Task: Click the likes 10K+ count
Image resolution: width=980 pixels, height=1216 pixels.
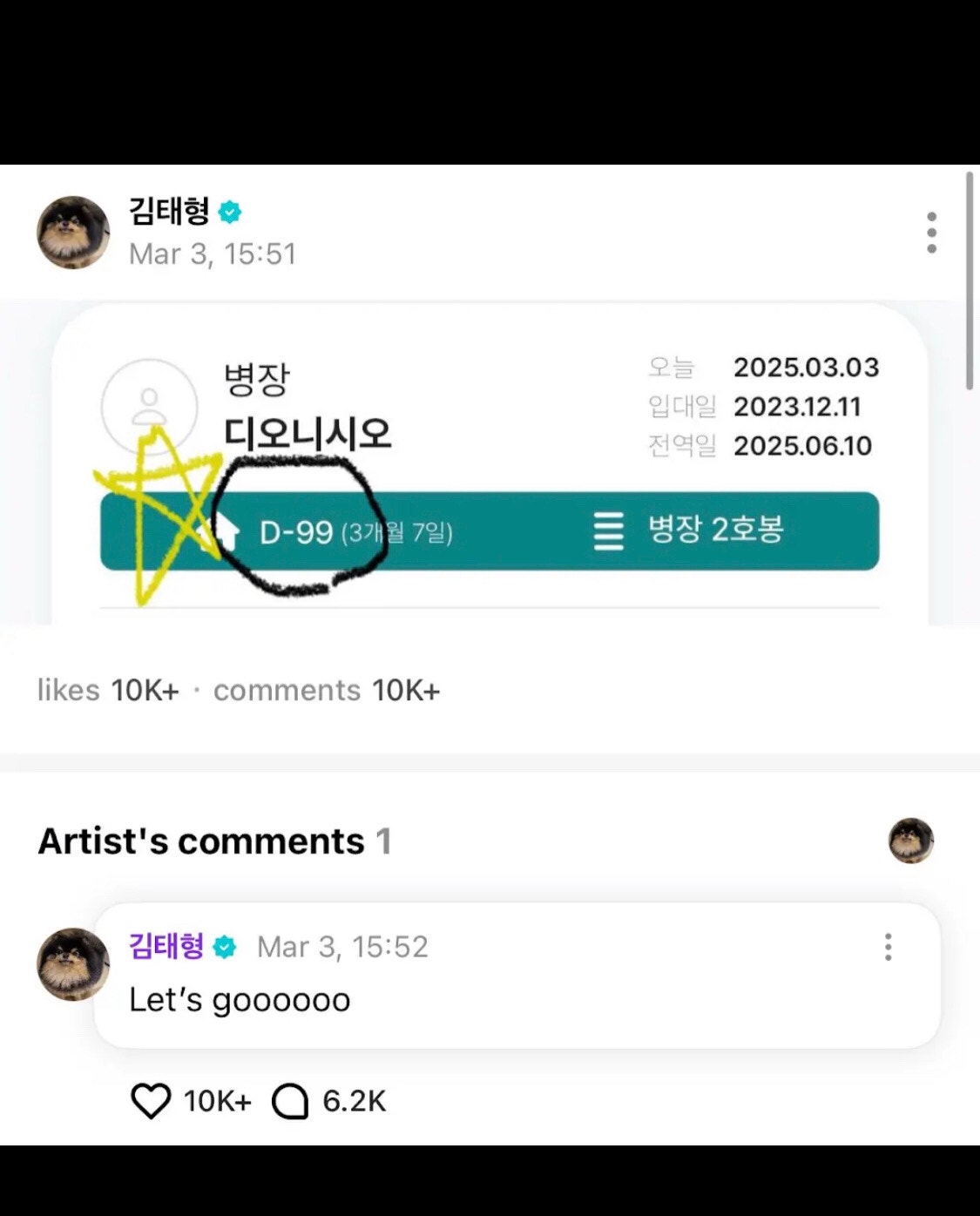Action: (109, 690)
